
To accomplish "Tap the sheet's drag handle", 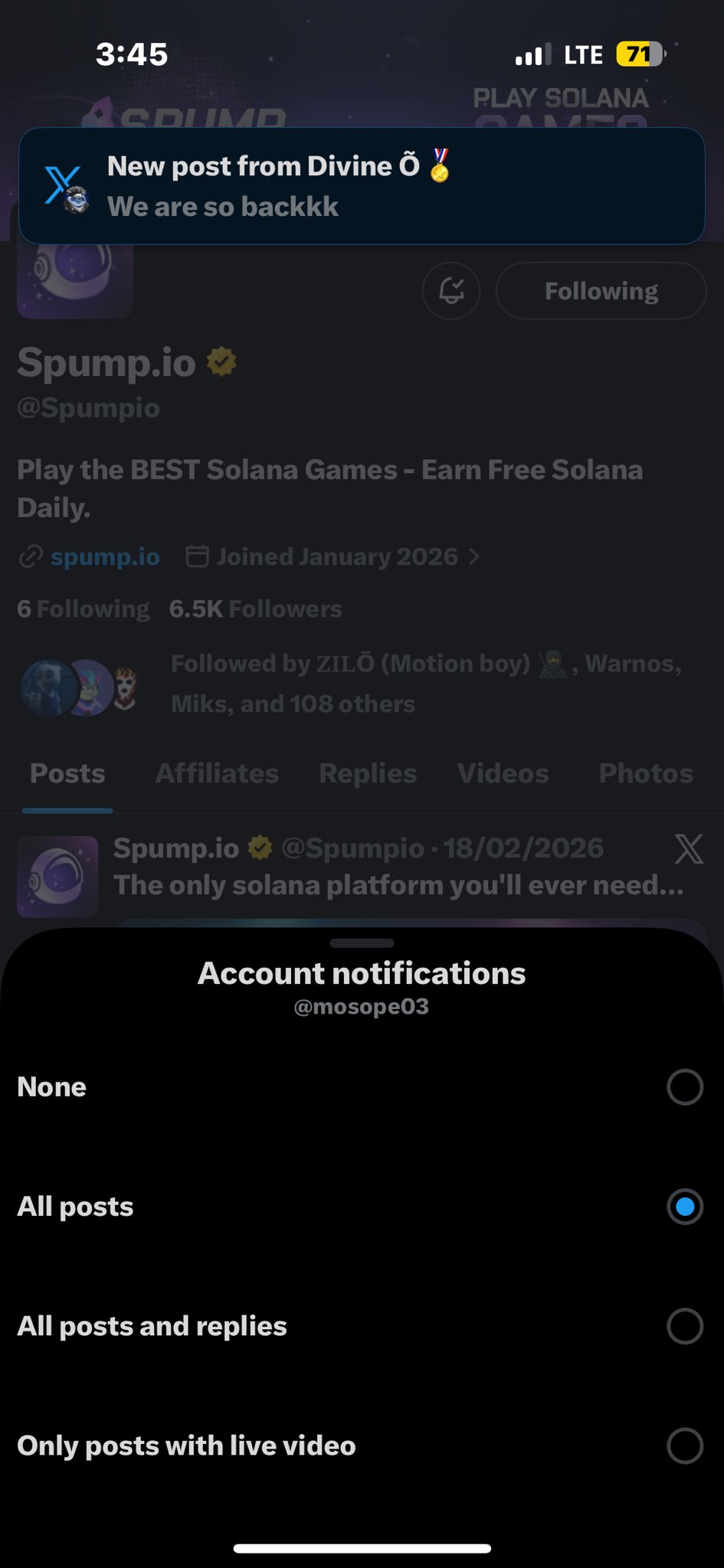I will click(x=362, y=943).
